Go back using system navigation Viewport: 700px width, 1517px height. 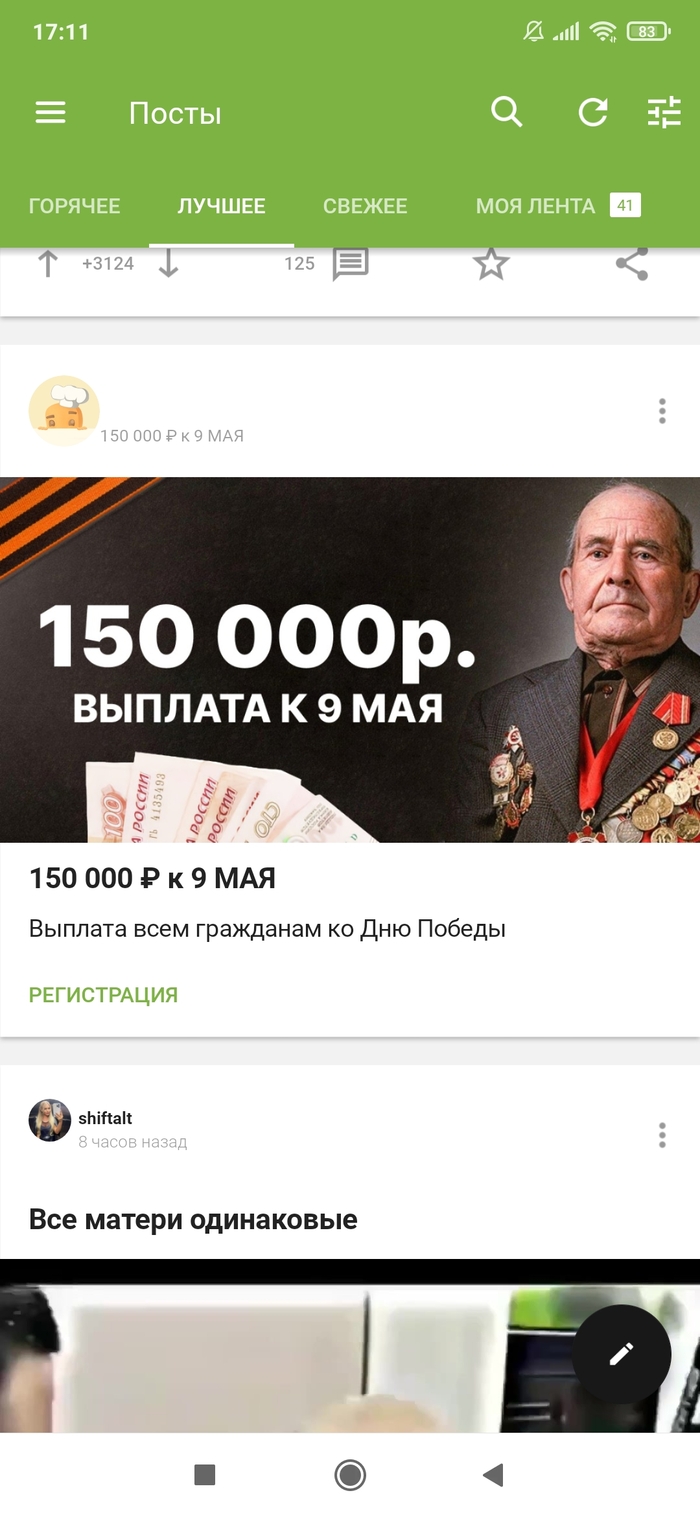492,1474
